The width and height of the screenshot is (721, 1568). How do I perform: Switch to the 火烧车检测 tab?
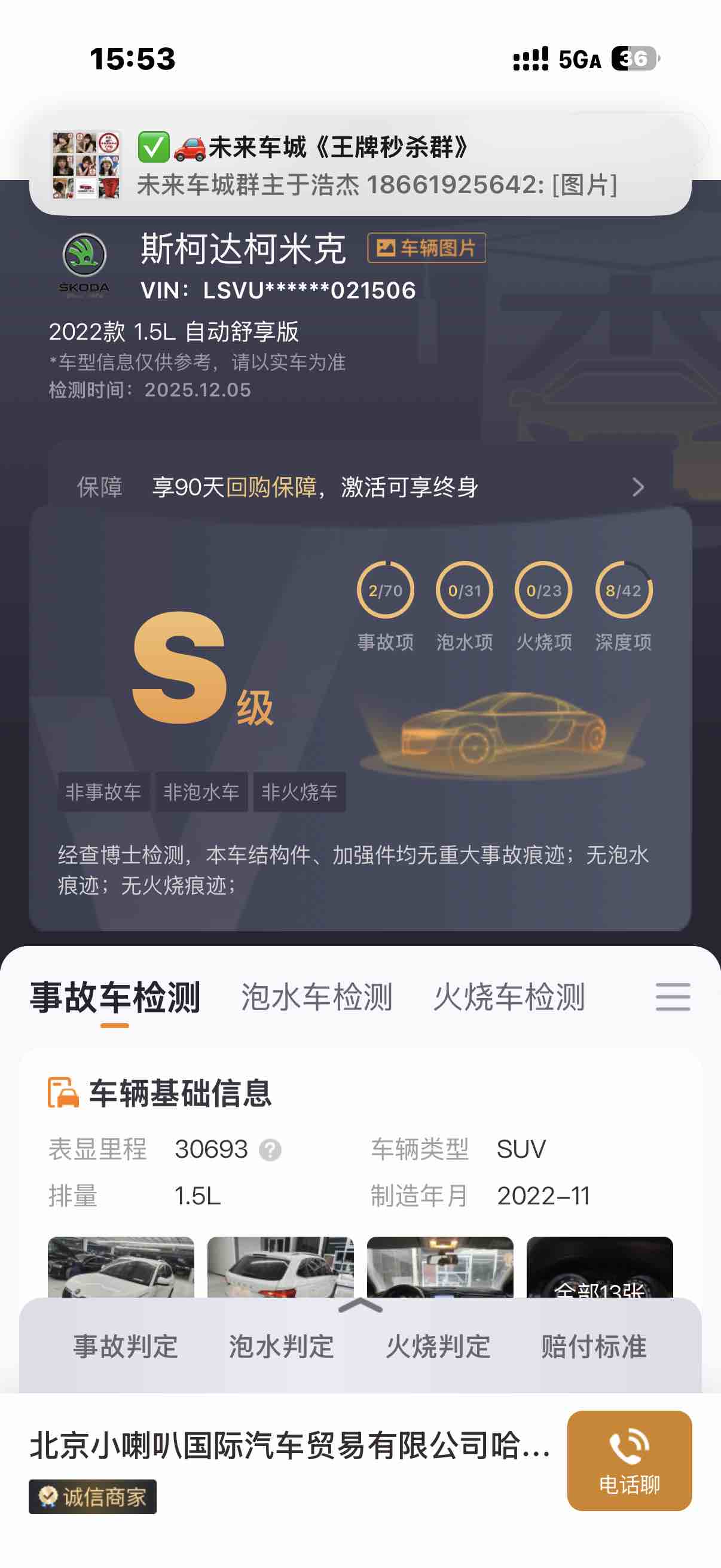coord(510,996)
